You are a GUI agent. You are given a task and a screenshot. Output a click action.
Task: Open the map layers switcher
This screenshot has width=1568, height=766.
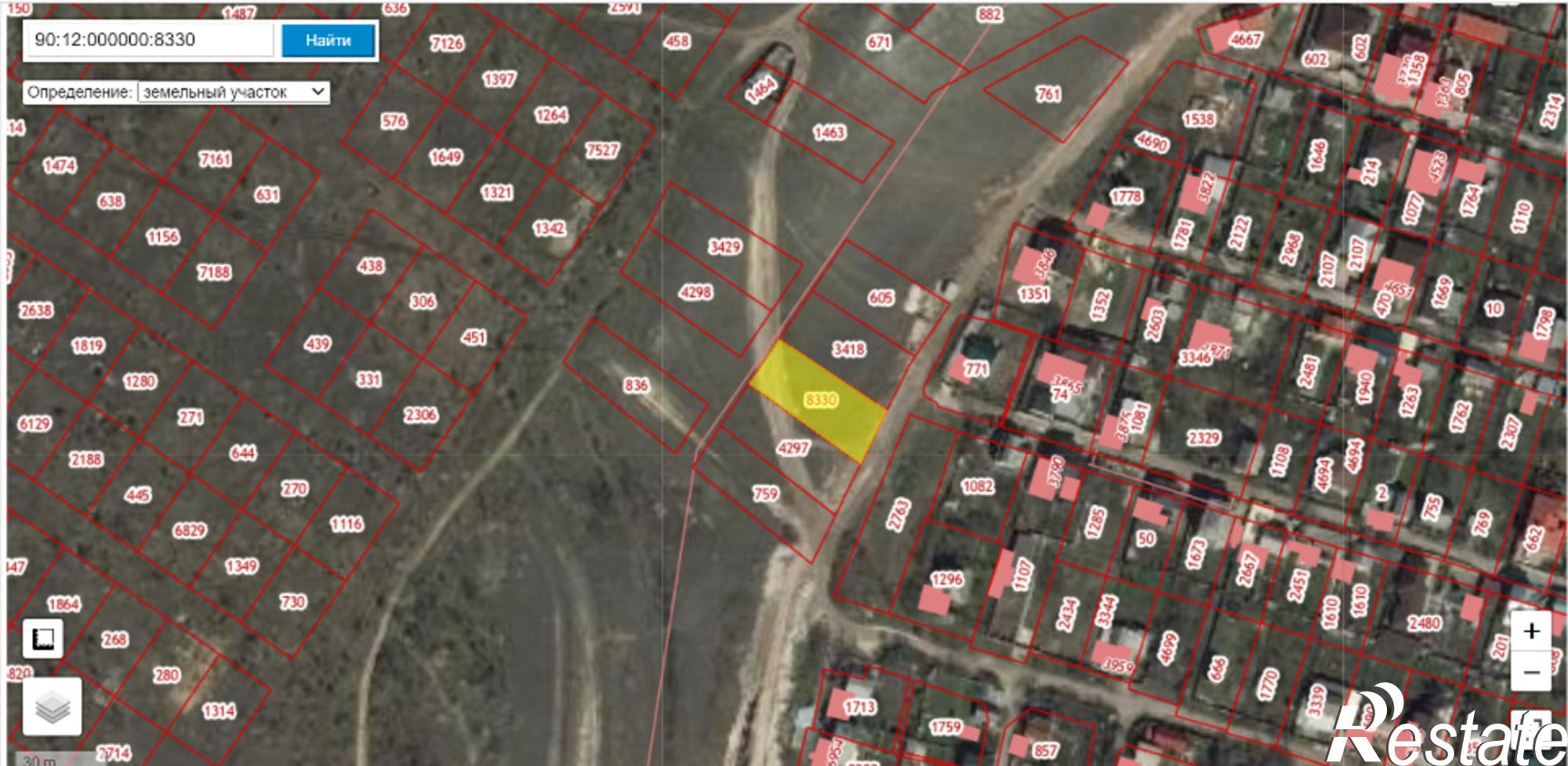(52, 707)
